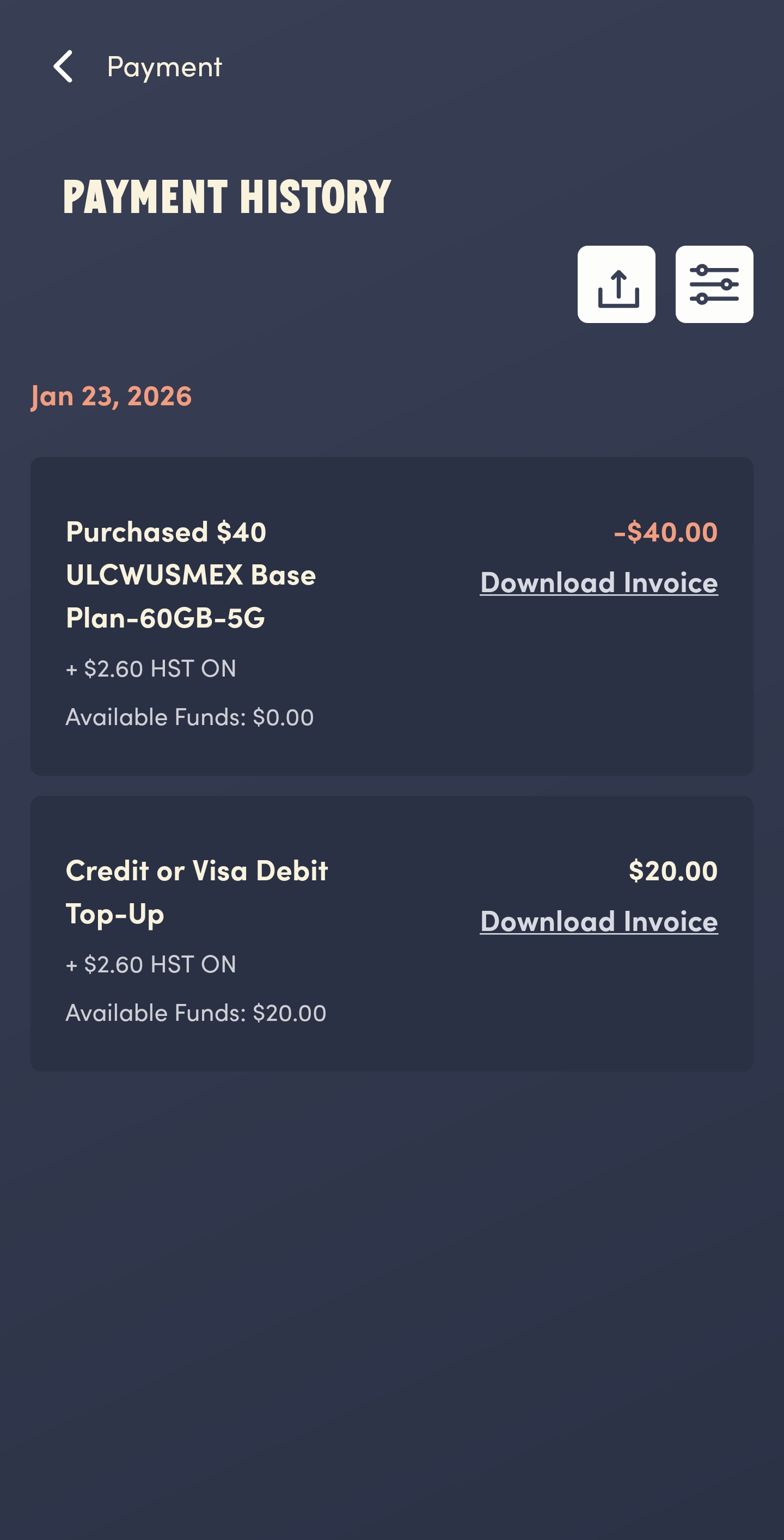Open sorting options via adjustments icon
Viewport: 784px width, 1540px height.
click(715, 284)
